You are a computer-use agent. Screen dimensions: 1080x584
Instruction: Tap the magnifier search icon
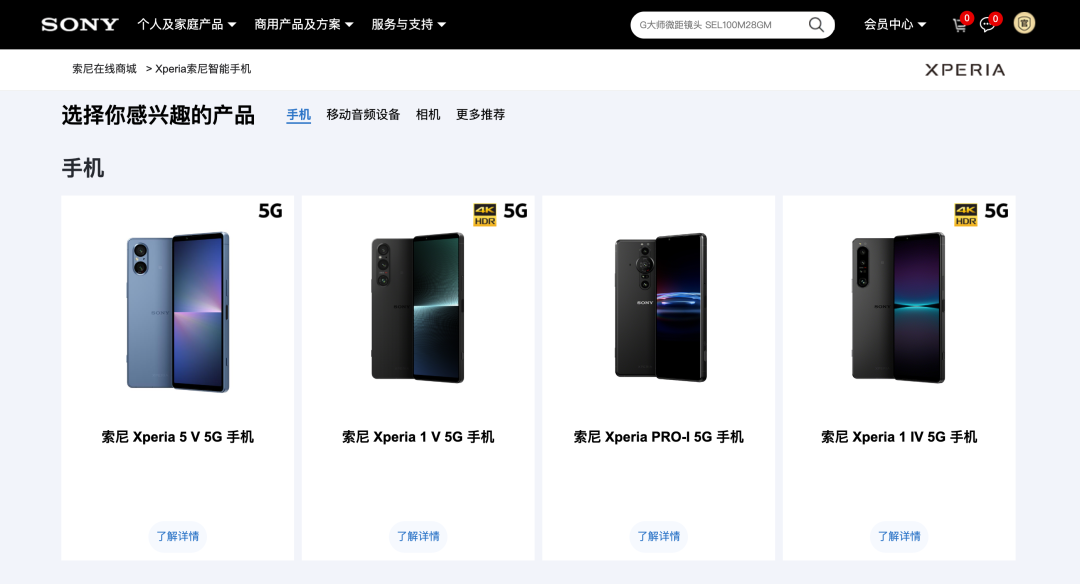point(817,24)
